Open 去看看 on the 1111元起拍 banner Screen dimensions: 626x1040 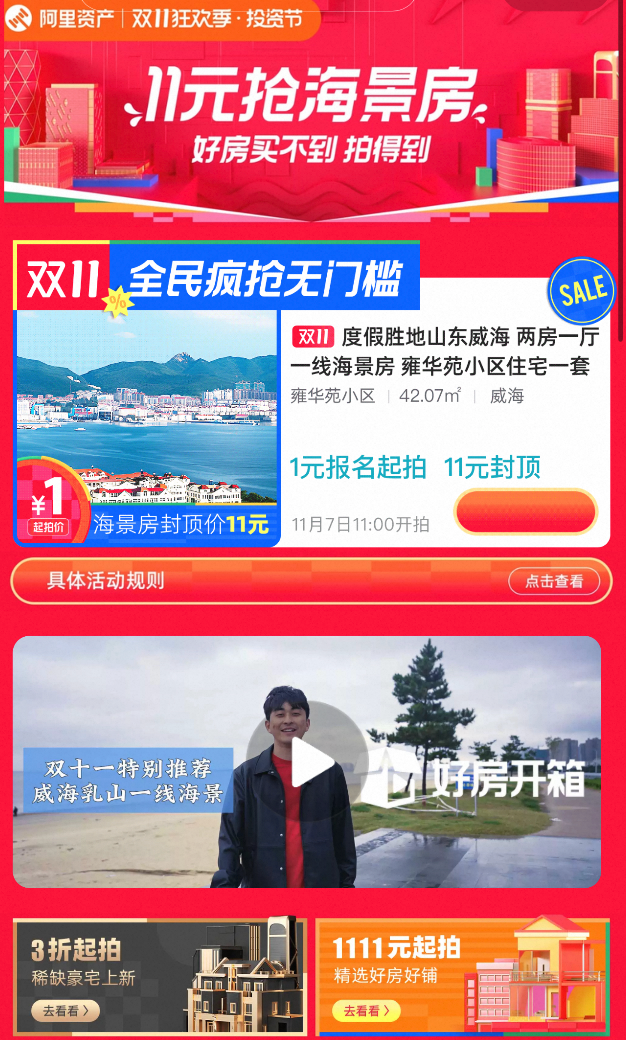(366, 1011)
